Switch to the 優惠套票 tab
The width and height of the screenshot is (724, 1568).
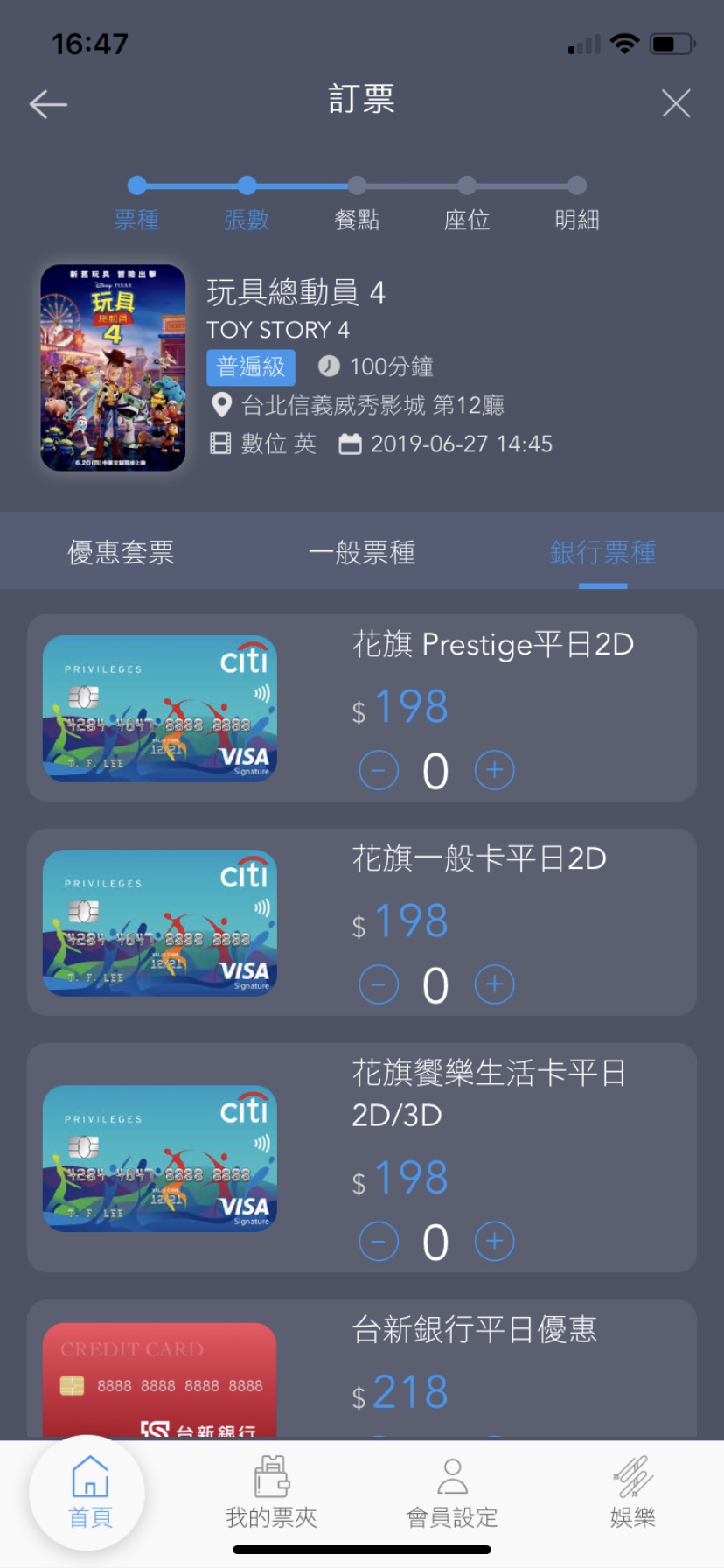click(x=121, y=553)
